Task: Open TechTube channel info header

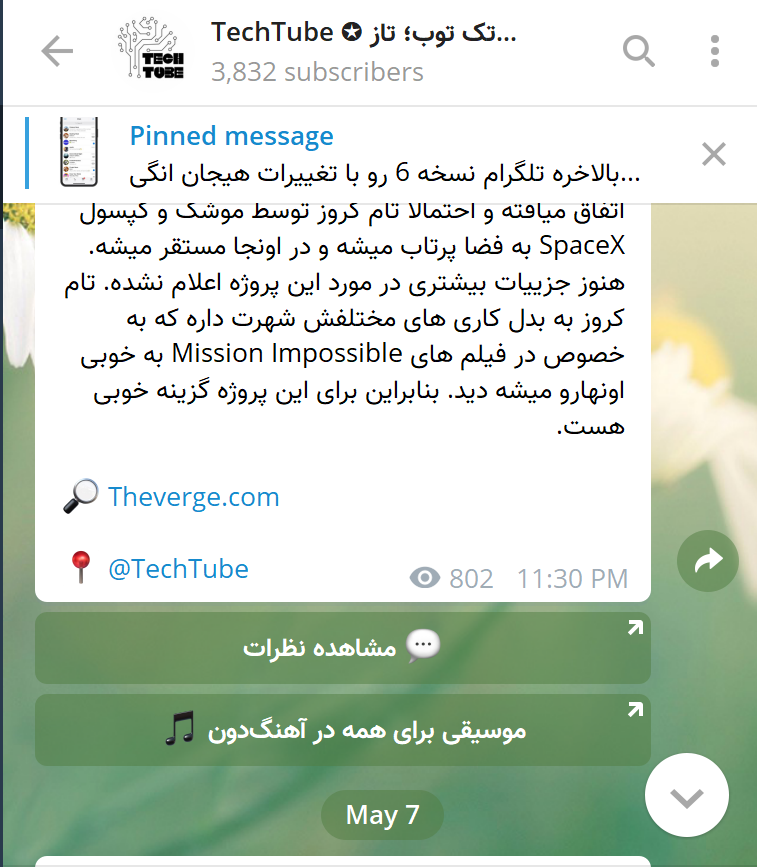Action: point(360,52)
